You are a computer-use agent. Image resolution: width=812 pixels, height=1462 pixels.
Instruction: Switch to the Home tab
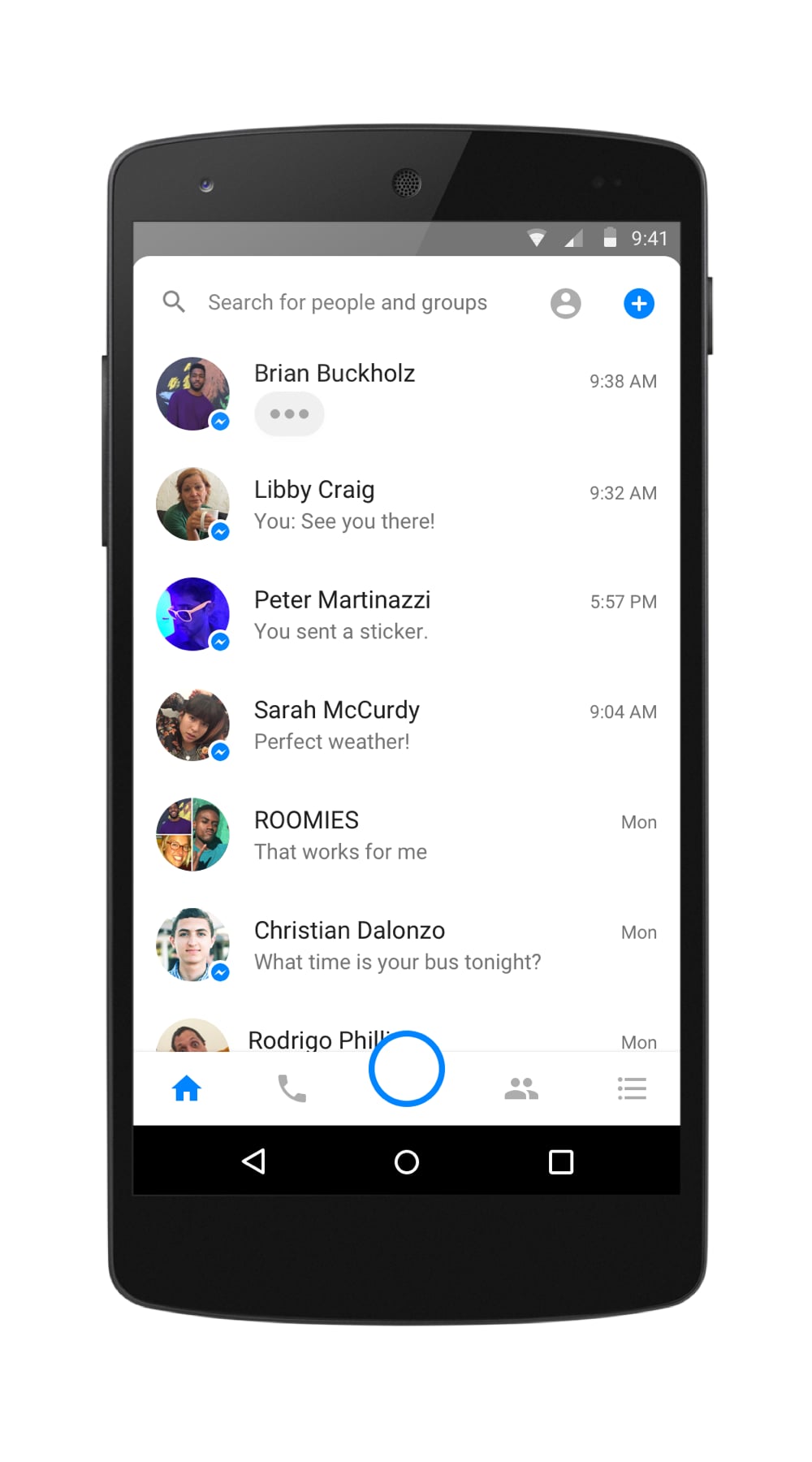pos(187,1088)
